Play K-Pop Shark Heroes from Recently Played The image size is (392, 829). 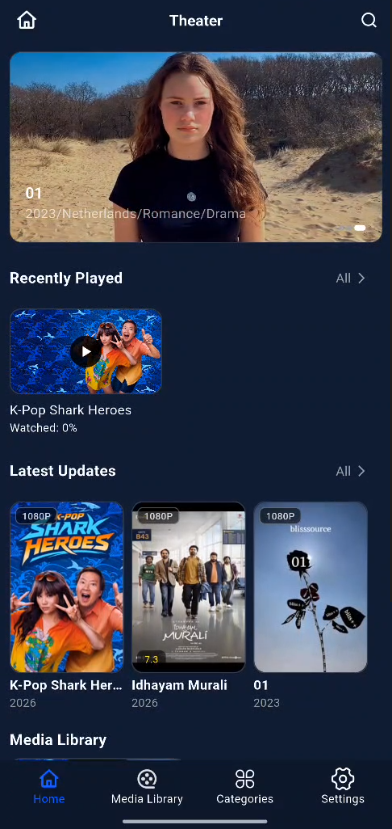[86, 352]
